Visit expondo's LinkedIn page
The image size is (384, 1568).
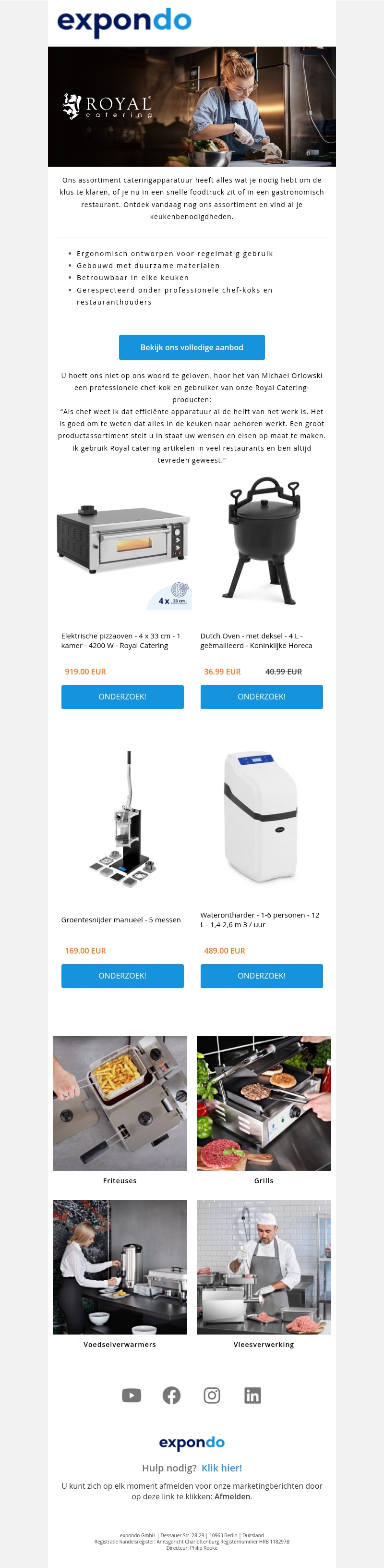[x=252, y=1395]
